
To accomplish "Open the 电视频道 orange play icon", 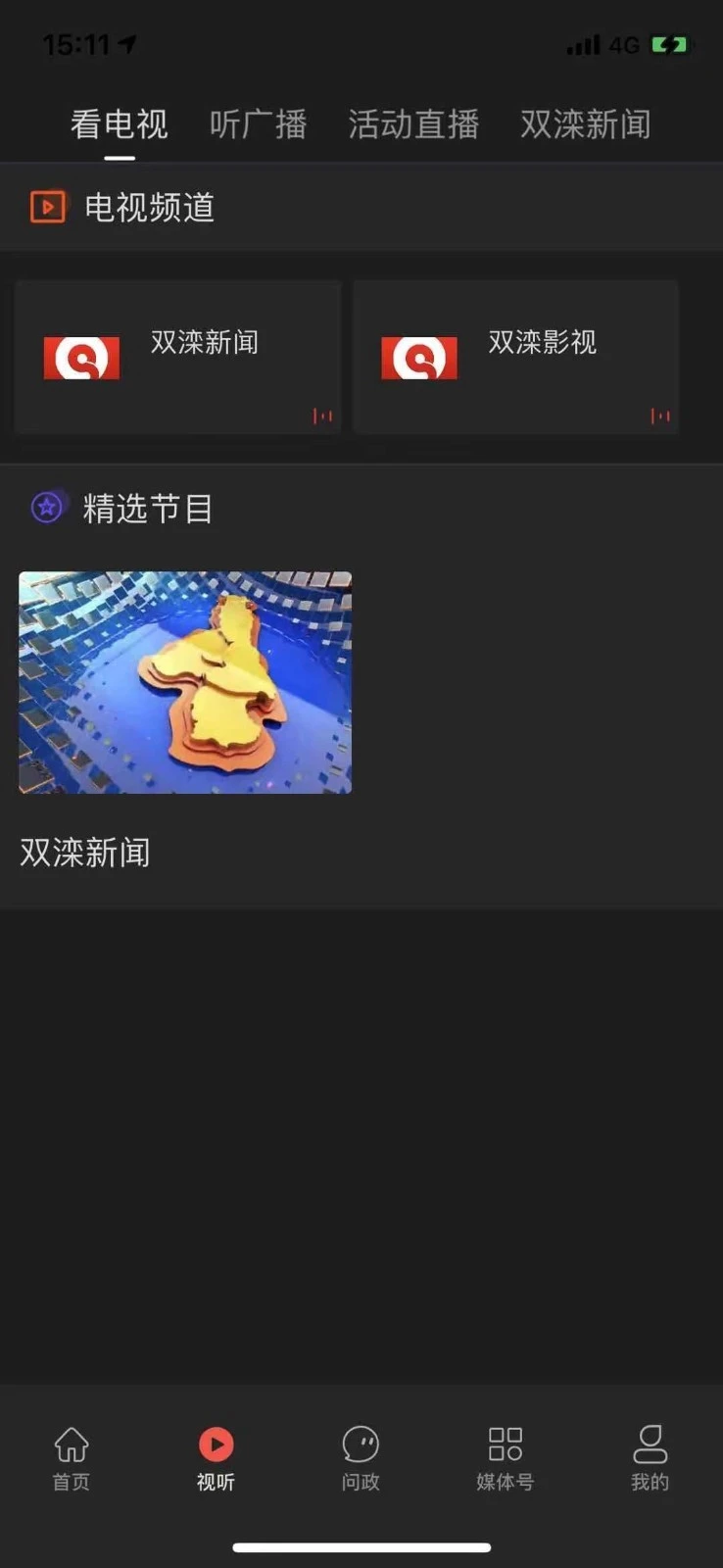I will 48,207.
